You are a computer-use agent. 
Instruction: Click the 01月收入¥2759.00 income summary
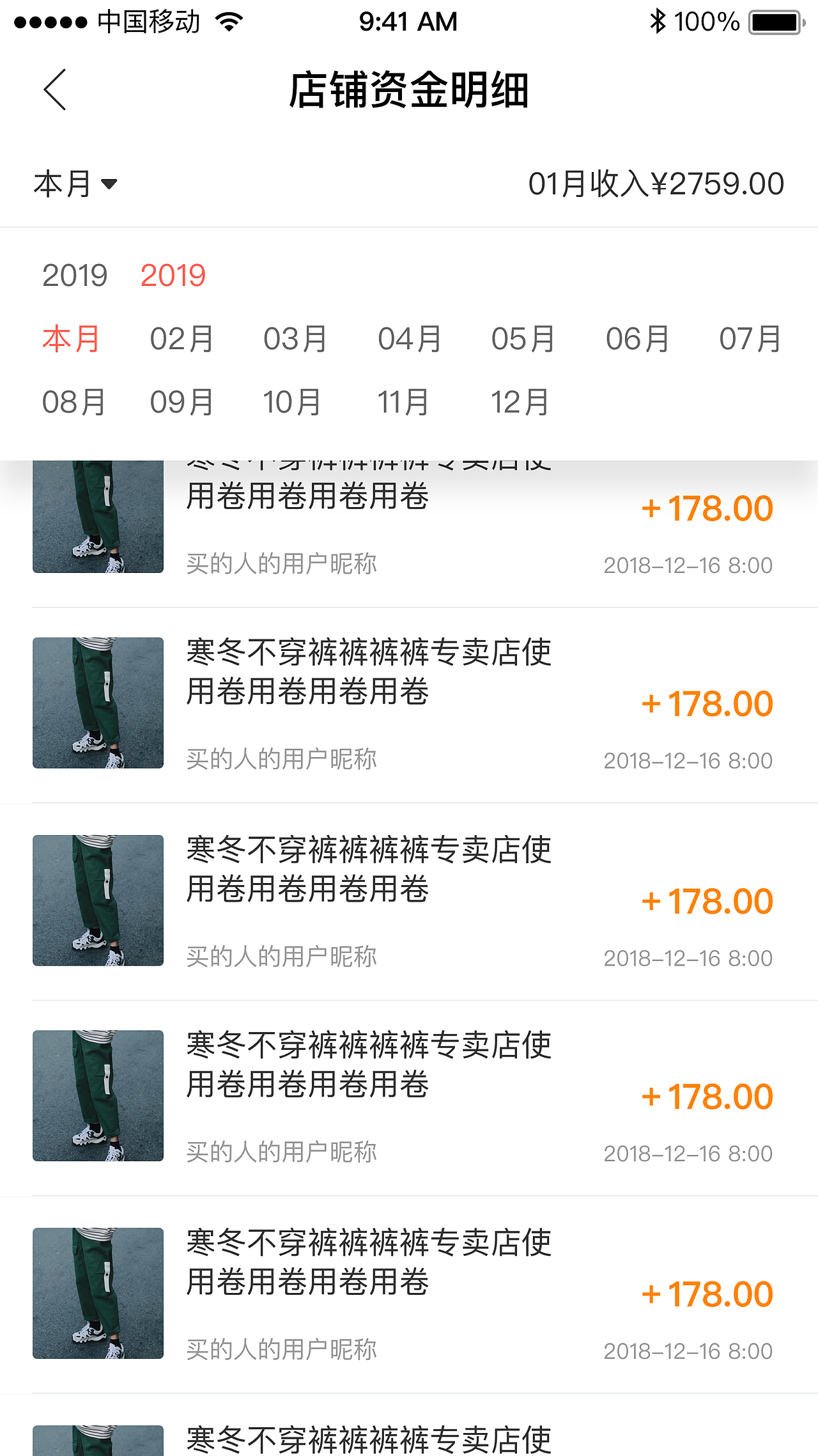[x=655, y=184]
